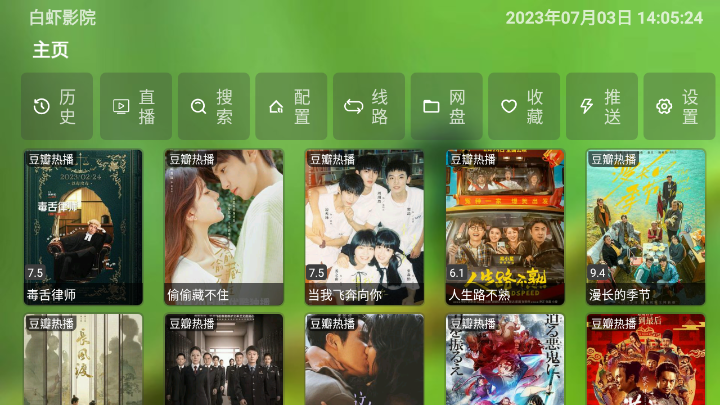Open the movie 毒舌律师

(x=83, y=227)
